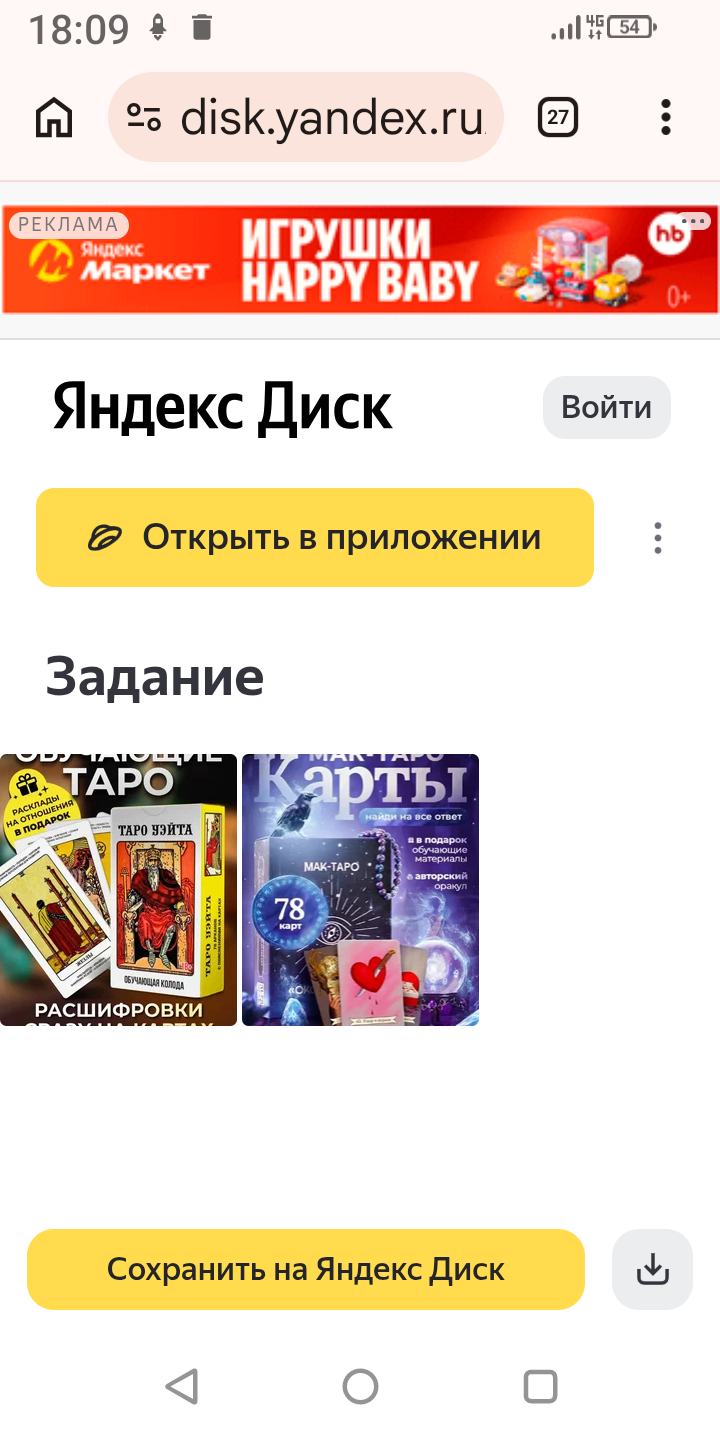This screenshot has height=1440, width=720.
Task: Open the browser home page
Action: 54,118
